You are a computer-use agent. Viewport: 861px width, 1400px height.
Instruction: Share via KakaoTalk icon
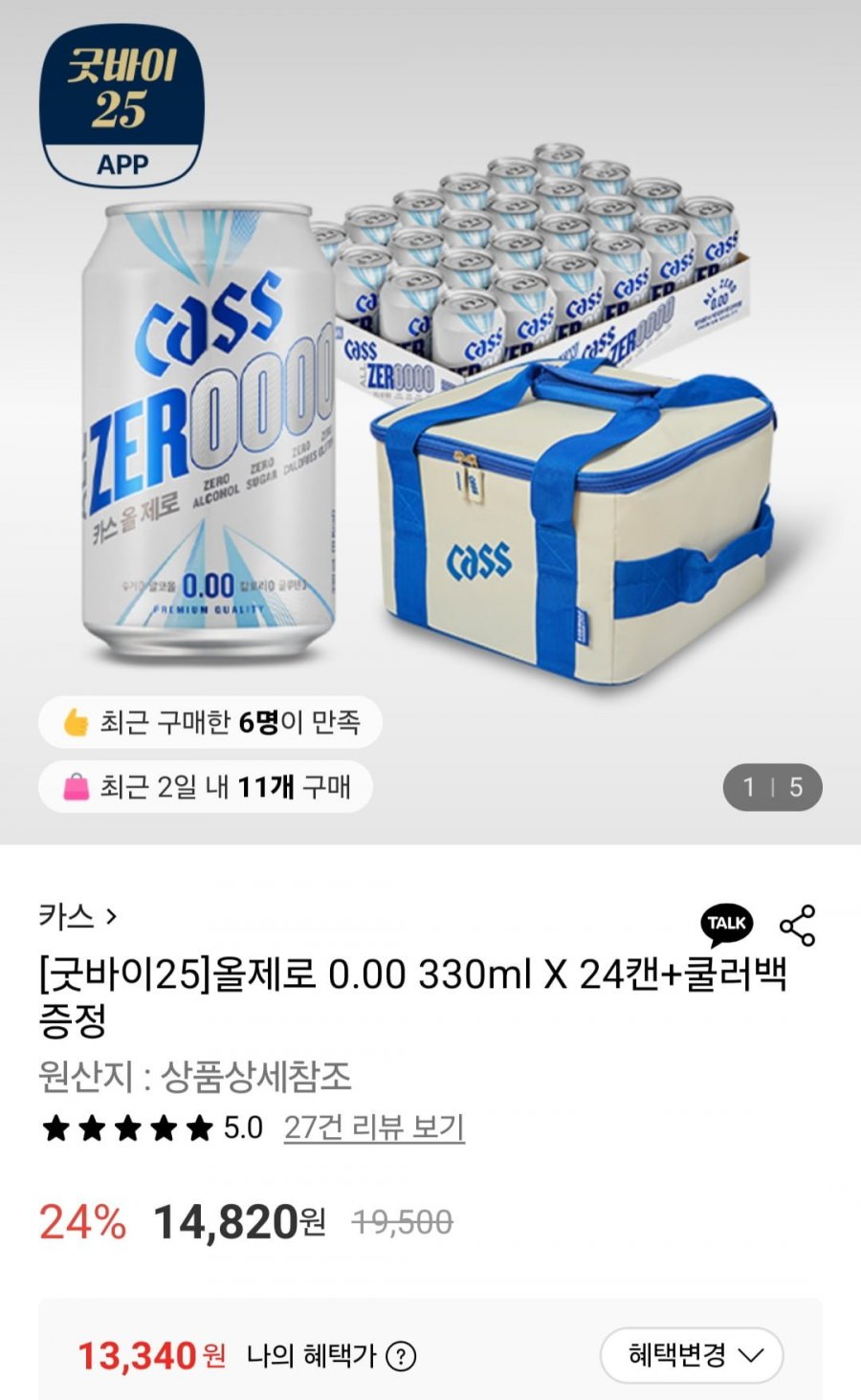(727, 924)
